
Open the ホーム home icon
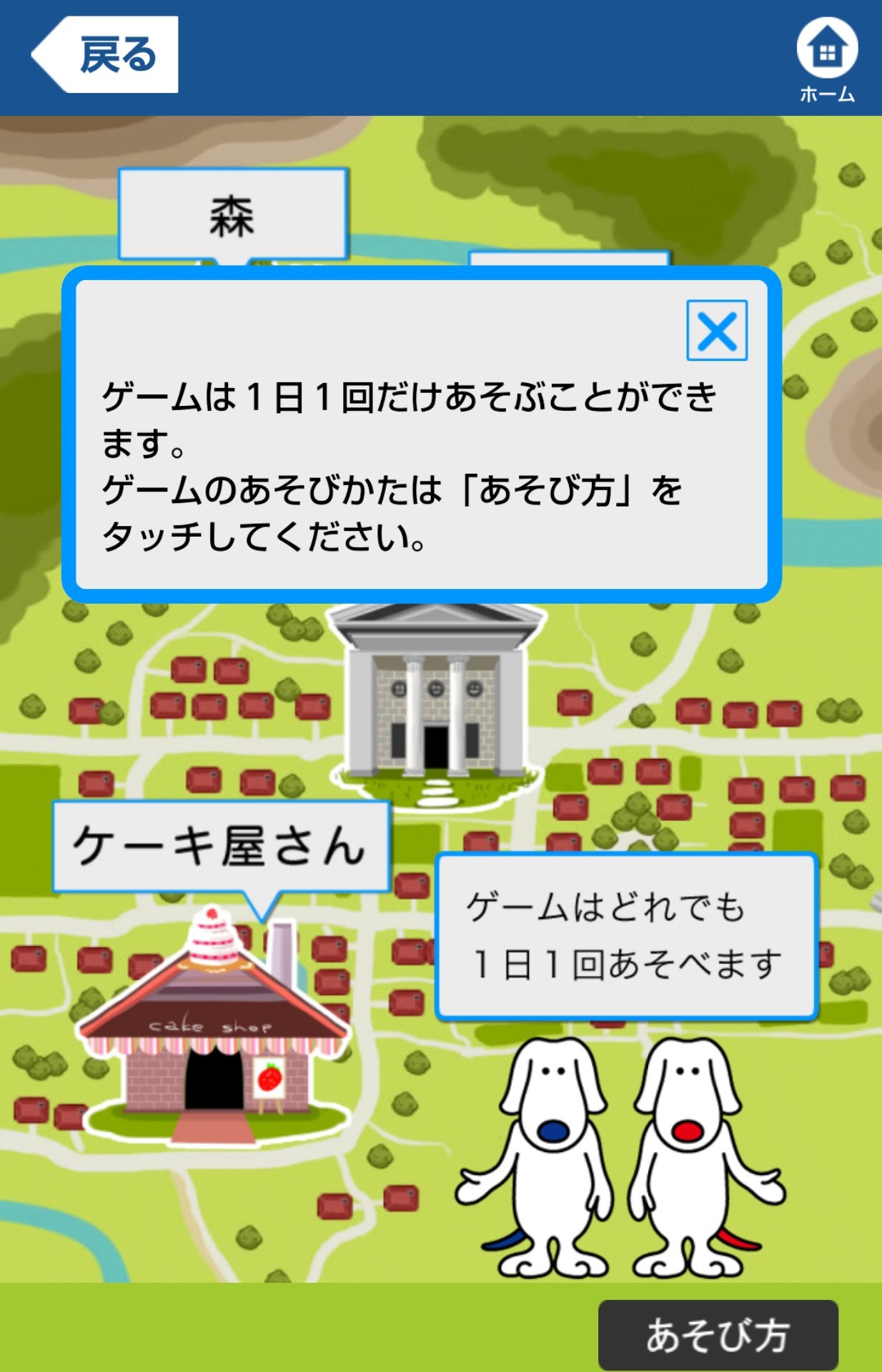(827, 59)
